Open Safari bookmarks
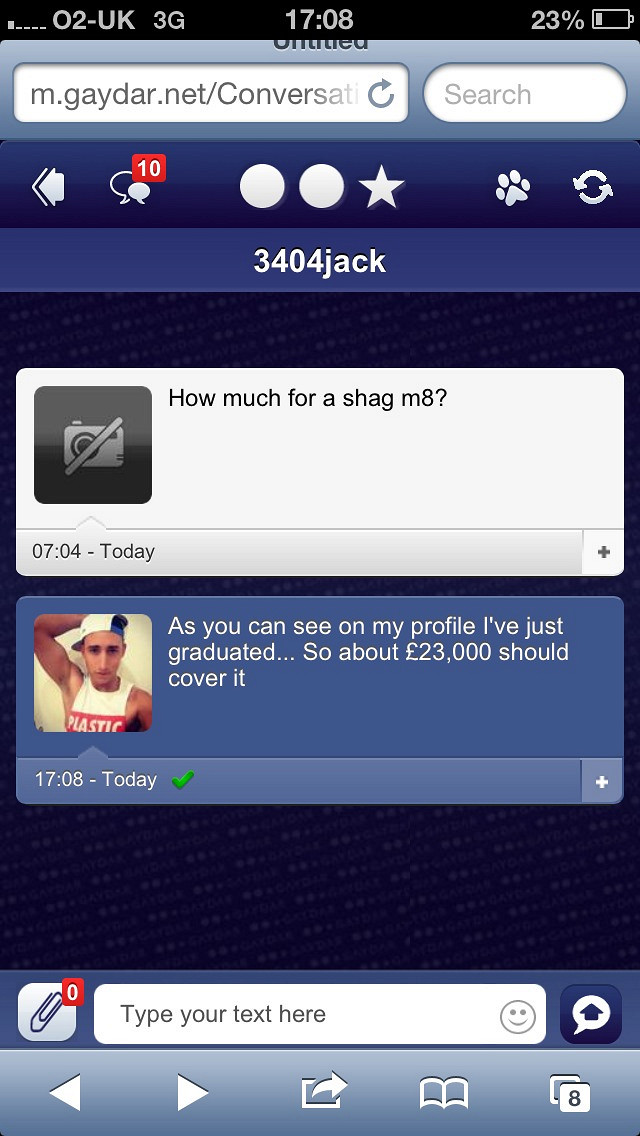640x1136 pixels. pyautogui.click(x=444, y=1093)
